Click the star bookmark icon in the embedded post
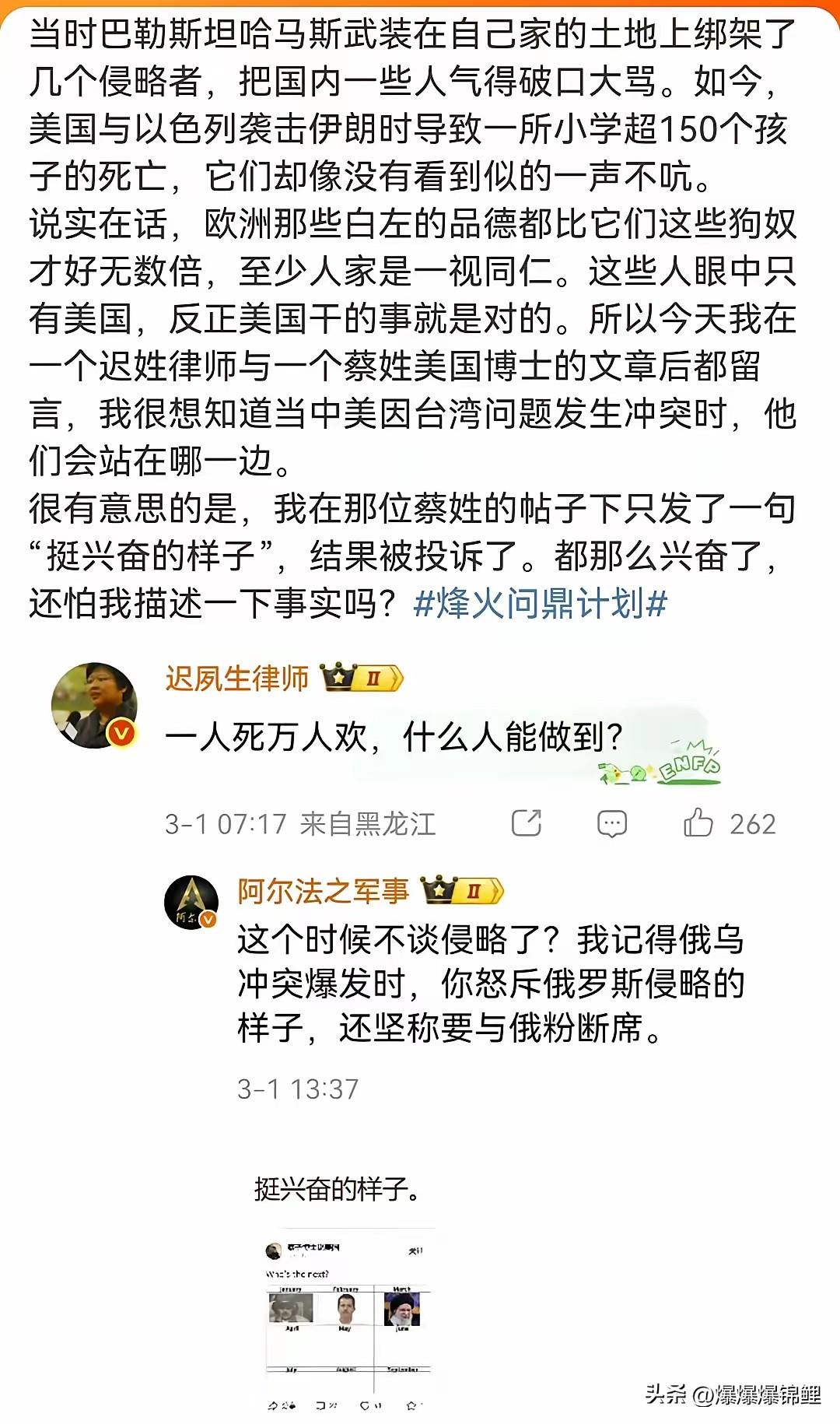 click(411, 1404)
